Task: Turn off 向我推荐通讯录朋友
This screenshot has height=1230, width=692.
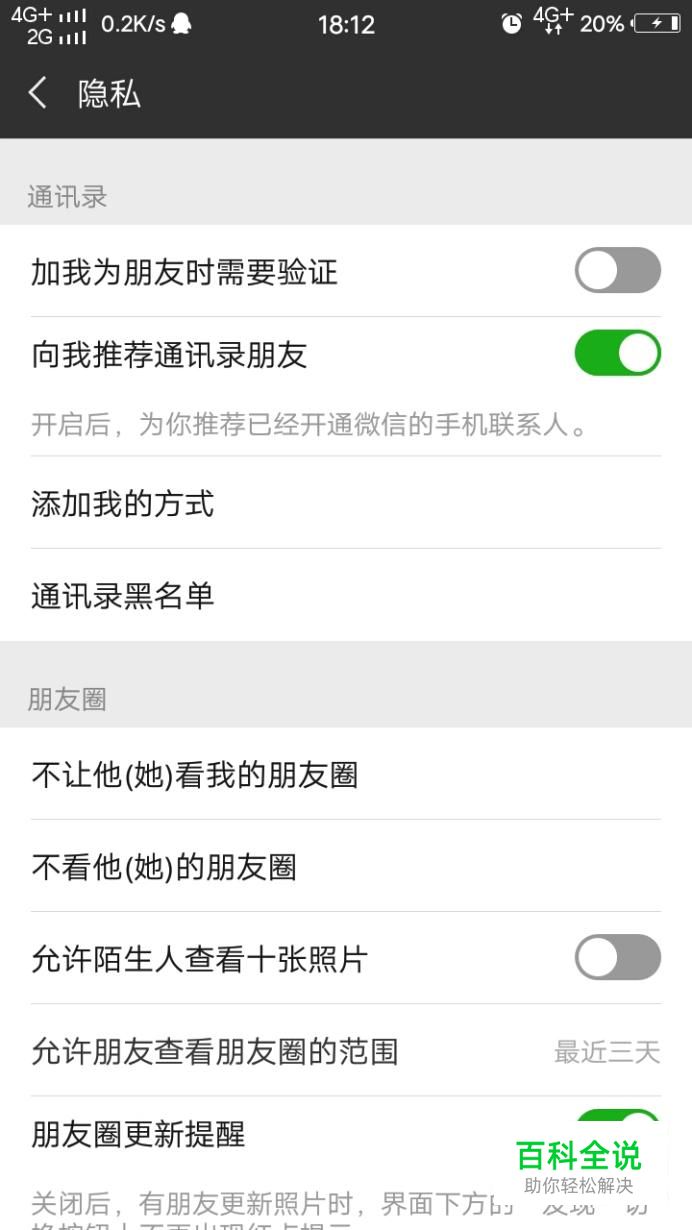Action: 617,353
